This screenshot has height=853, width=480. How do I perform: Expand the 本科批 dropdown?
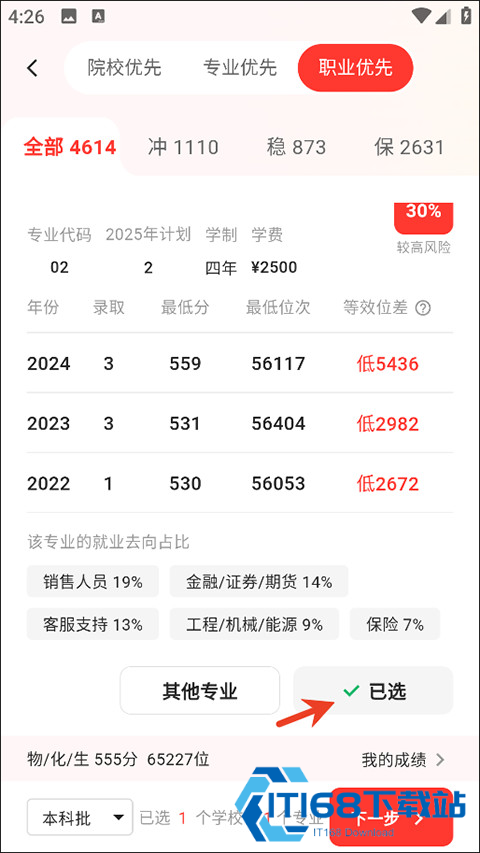click(x=80, y=817)
